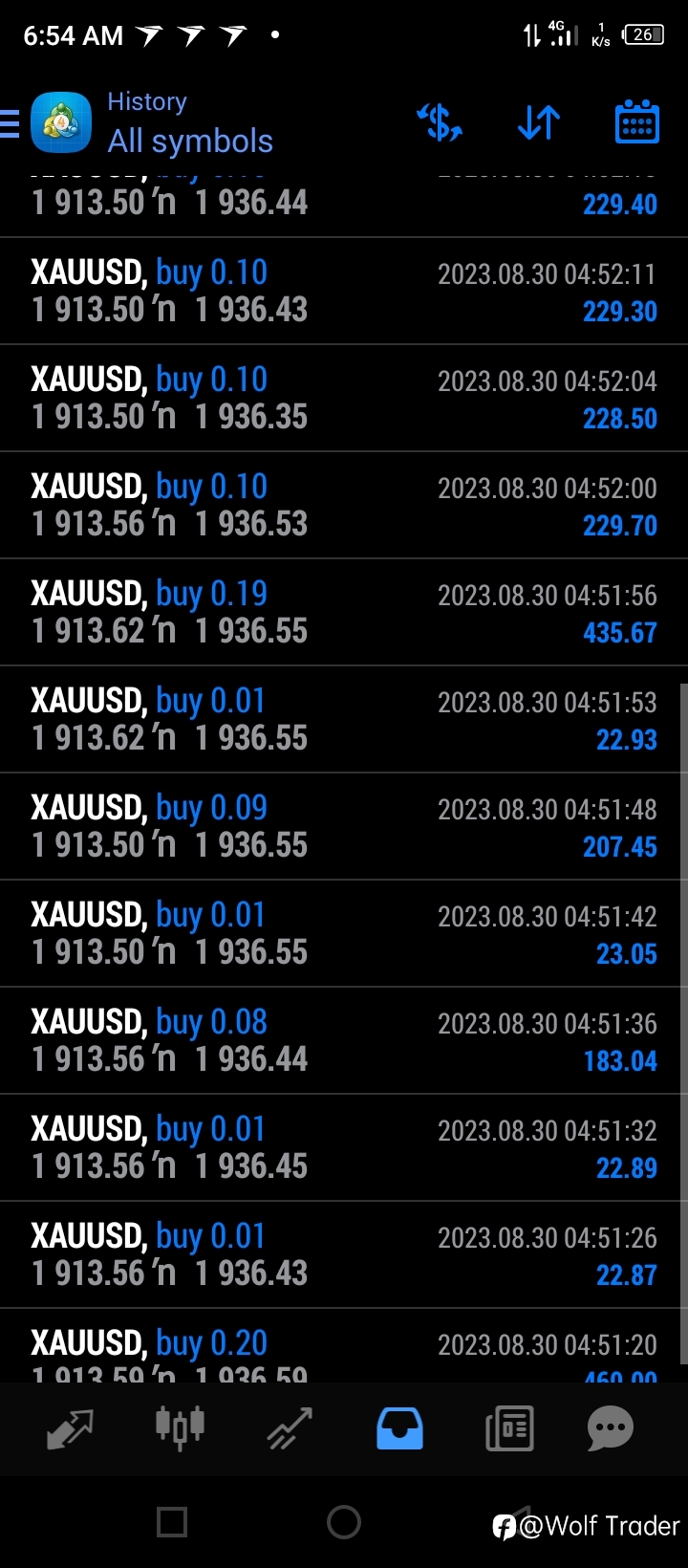This screenshot has width=688, height=1568.
Task: Open the buy 0.09 trade at 04:51:48
Action: point(344,826)
